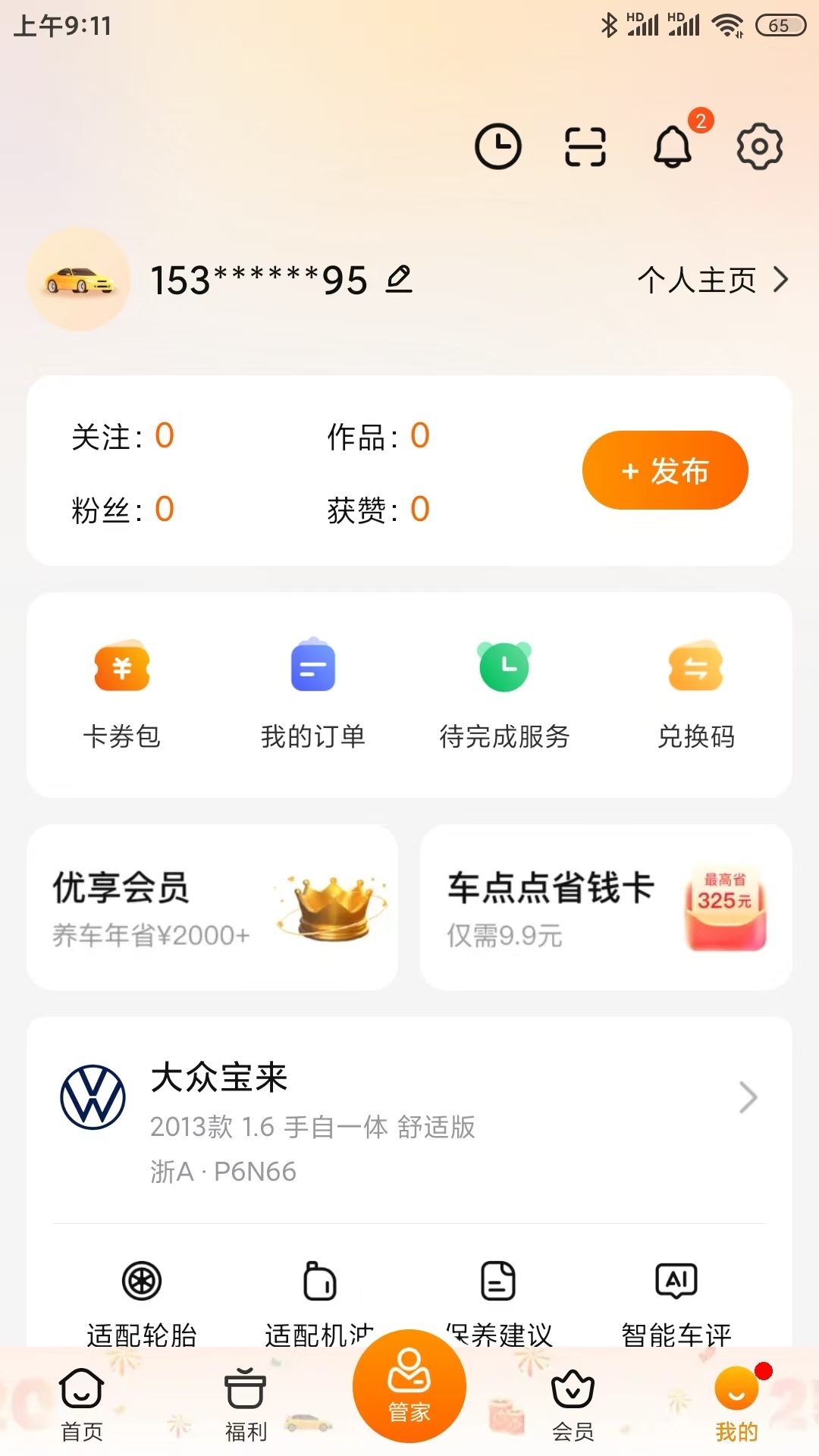Open the 车点点省钱卡 savings card

[605, 906]
